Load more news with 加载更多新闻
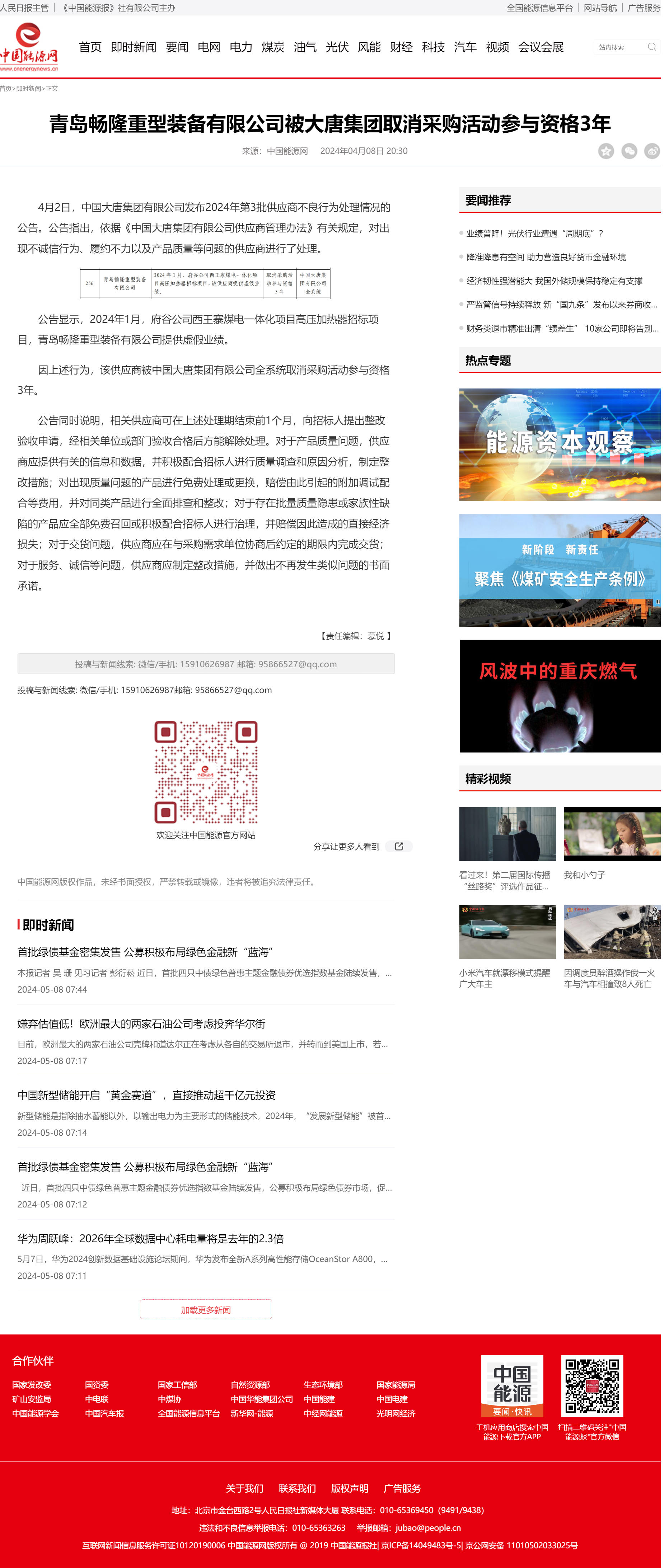The image size is (664, 1568). [x=205, y=1310]
